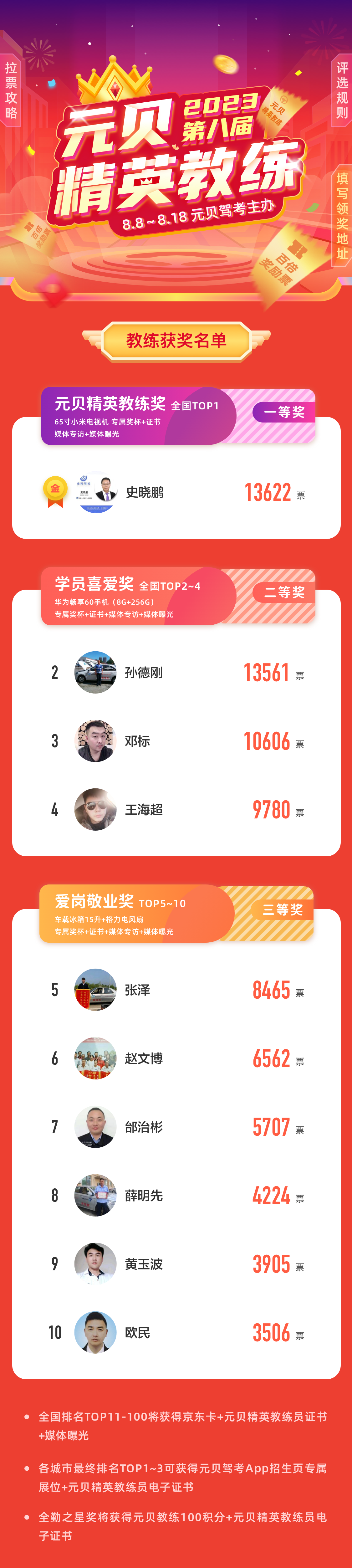Open the 拉票攻略 side tab

click(10, 90)
